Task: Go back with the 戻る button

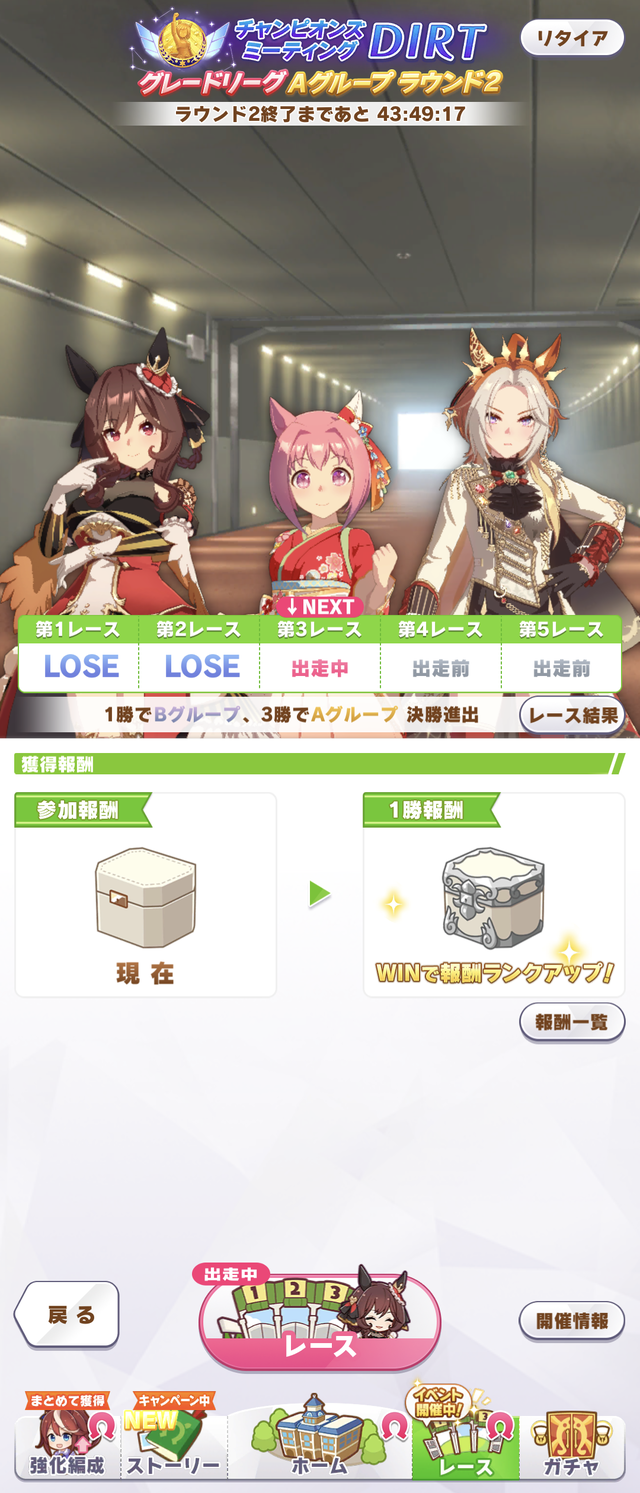Action: coord(67,1315)
